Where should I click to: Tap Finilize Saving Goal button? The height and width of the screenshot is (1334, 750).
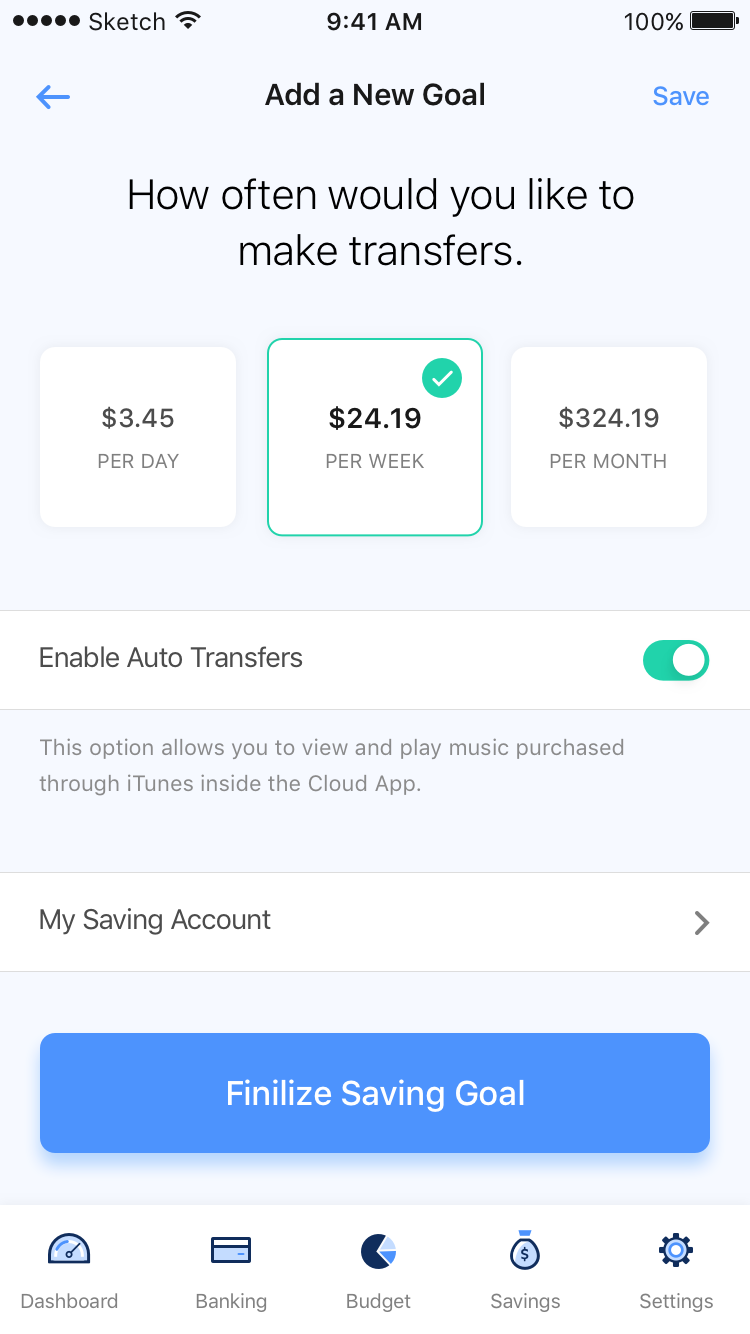pos(375,1093)
